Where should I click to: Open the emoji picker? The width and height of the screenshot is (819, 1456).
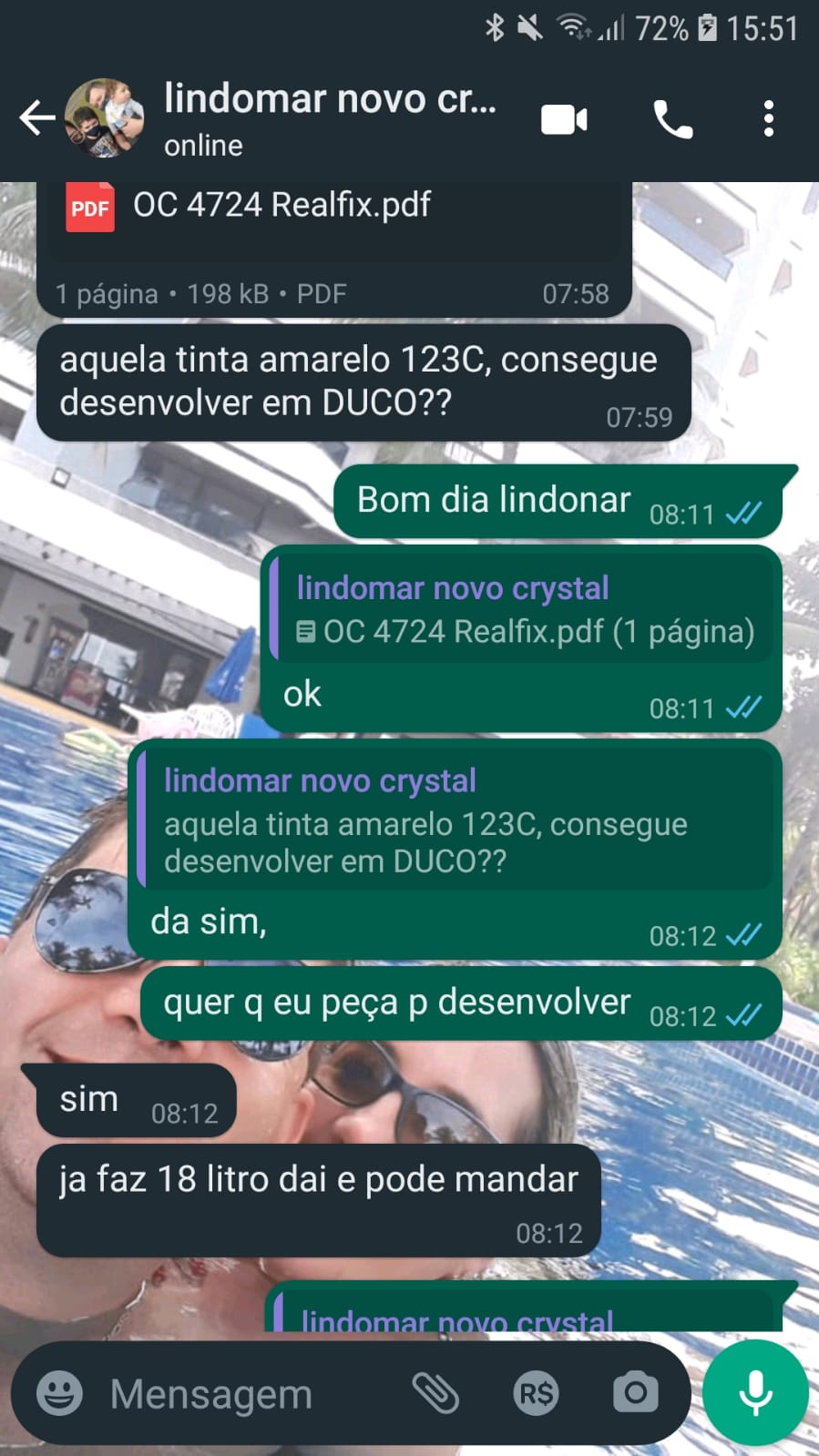tap(59, 1393)
